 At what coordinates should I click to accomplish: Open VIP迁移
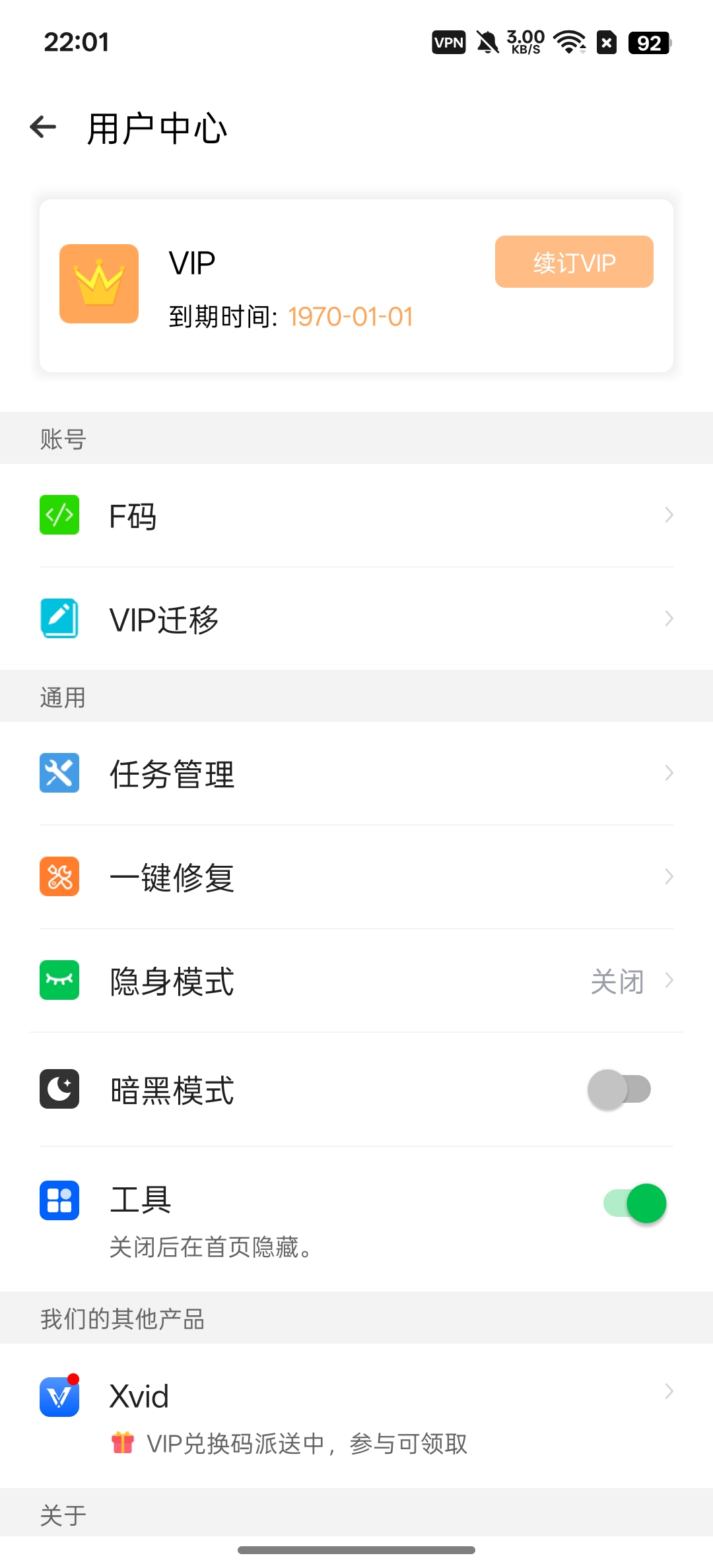(356, 619)
